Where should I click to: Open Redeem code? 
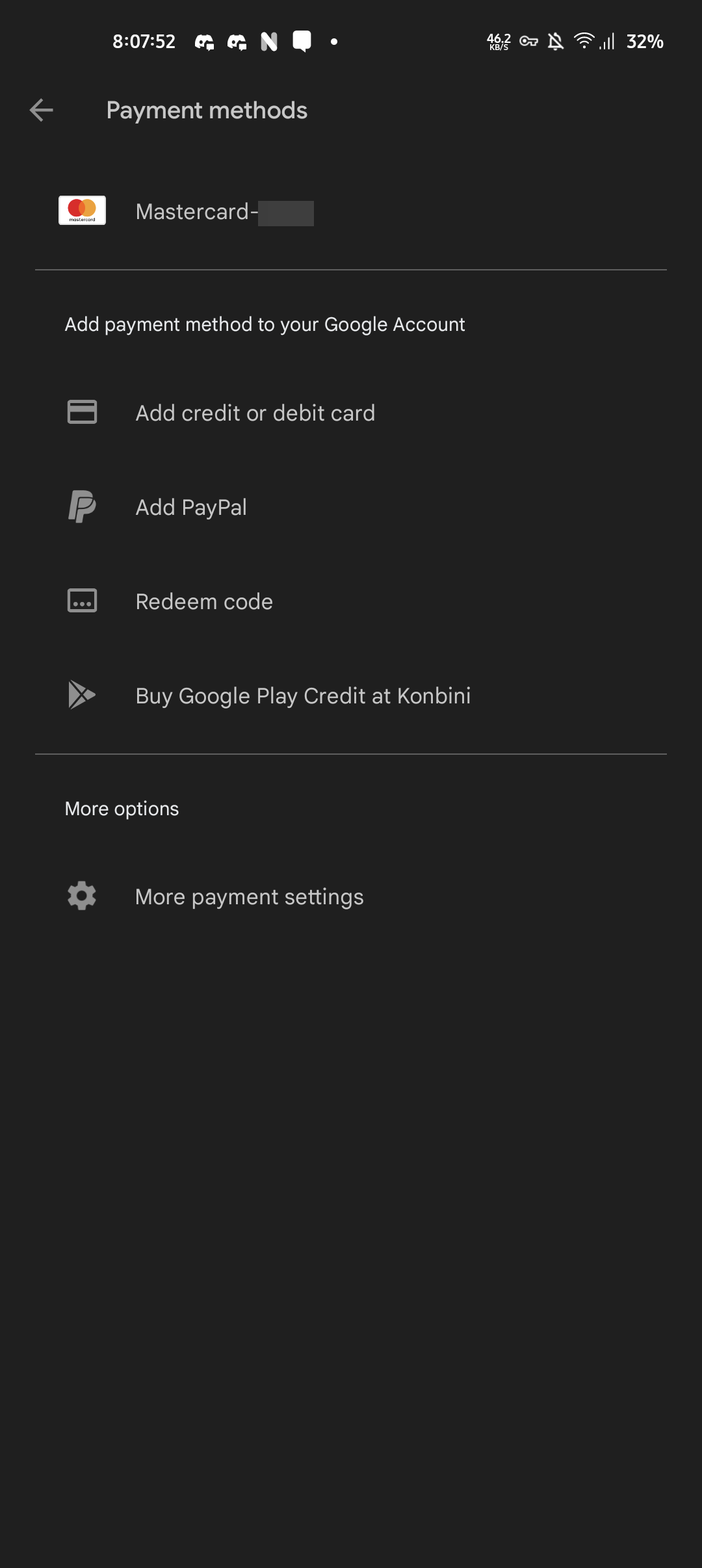coord(351,601)
